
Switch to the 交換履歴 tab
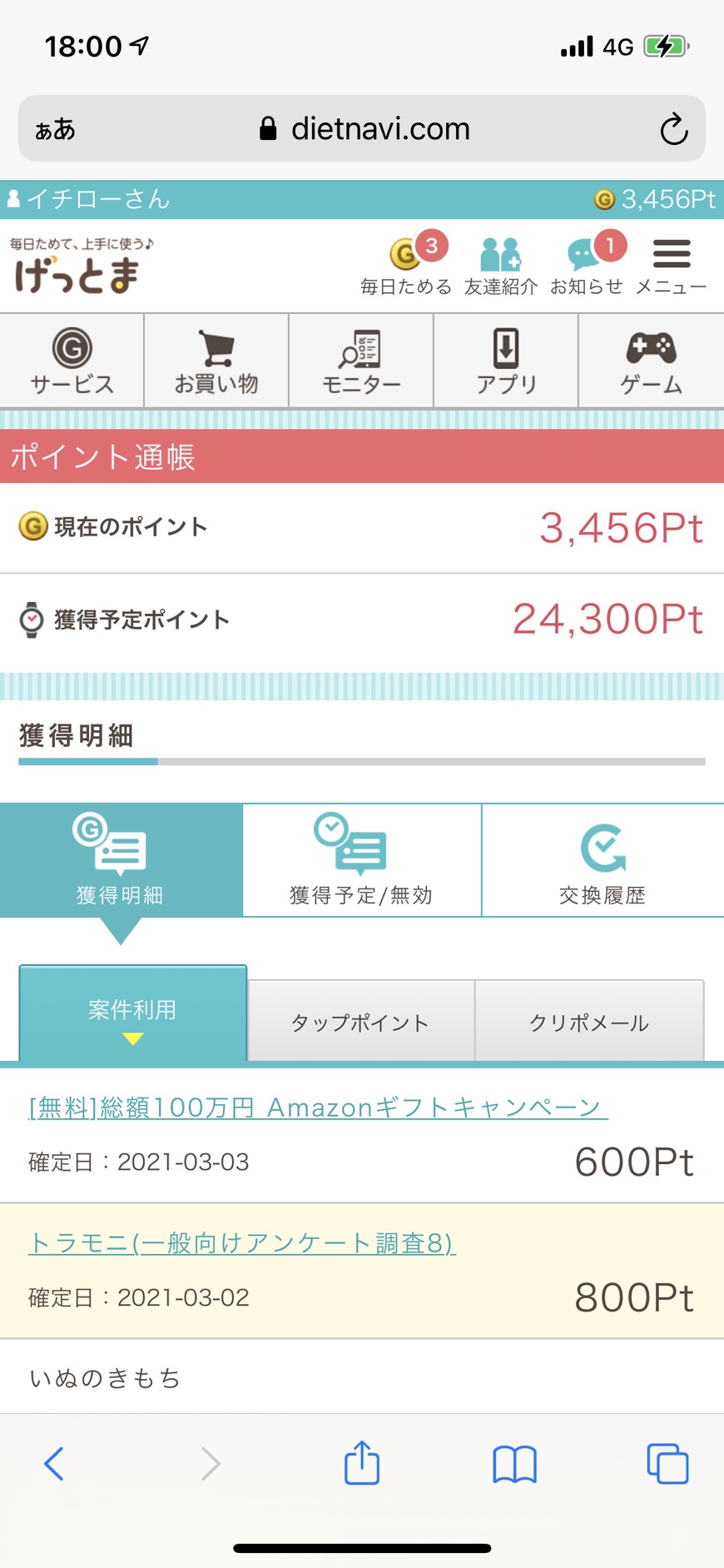603,860
